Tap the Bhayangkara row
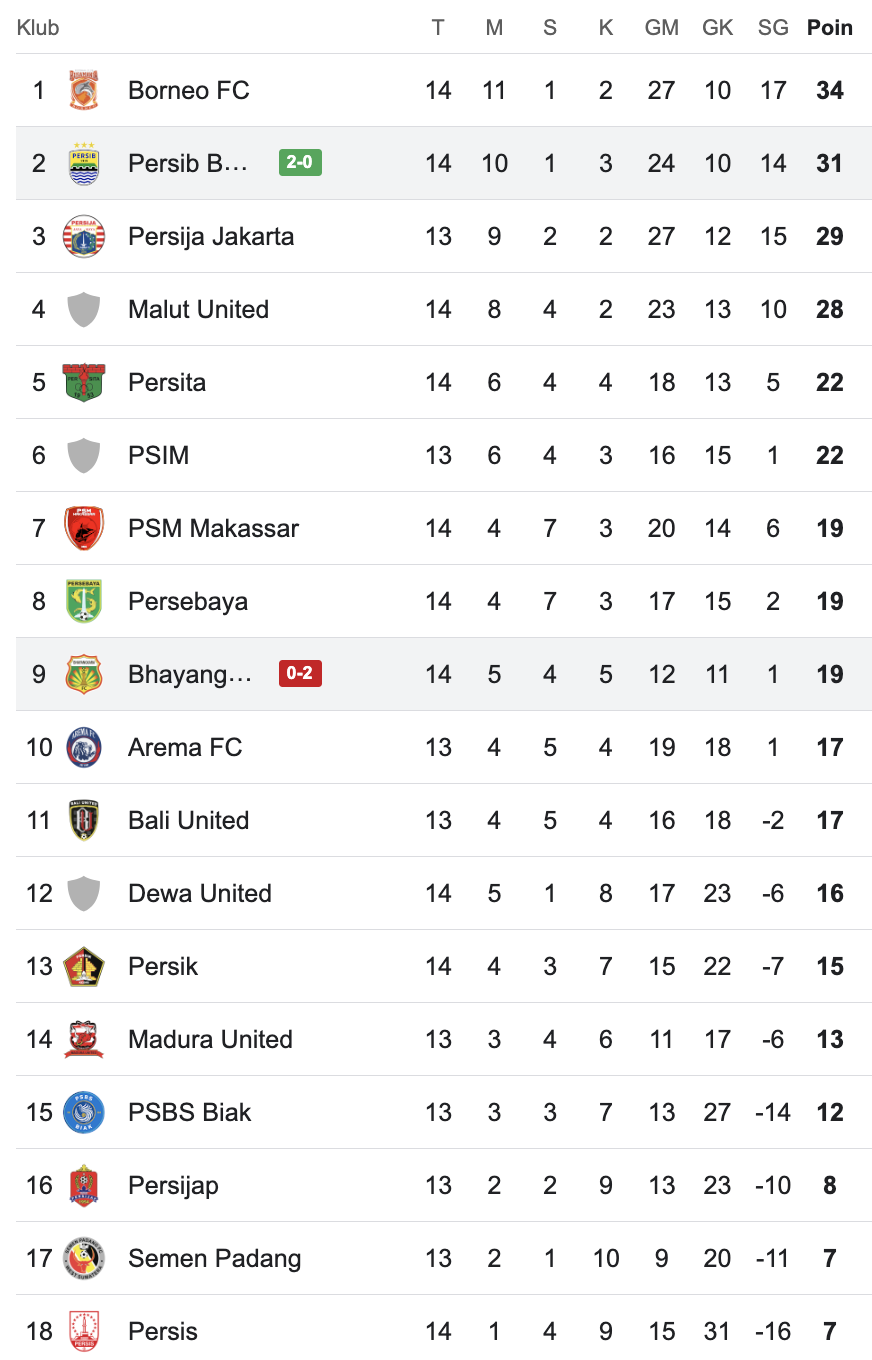 [190, 675]
